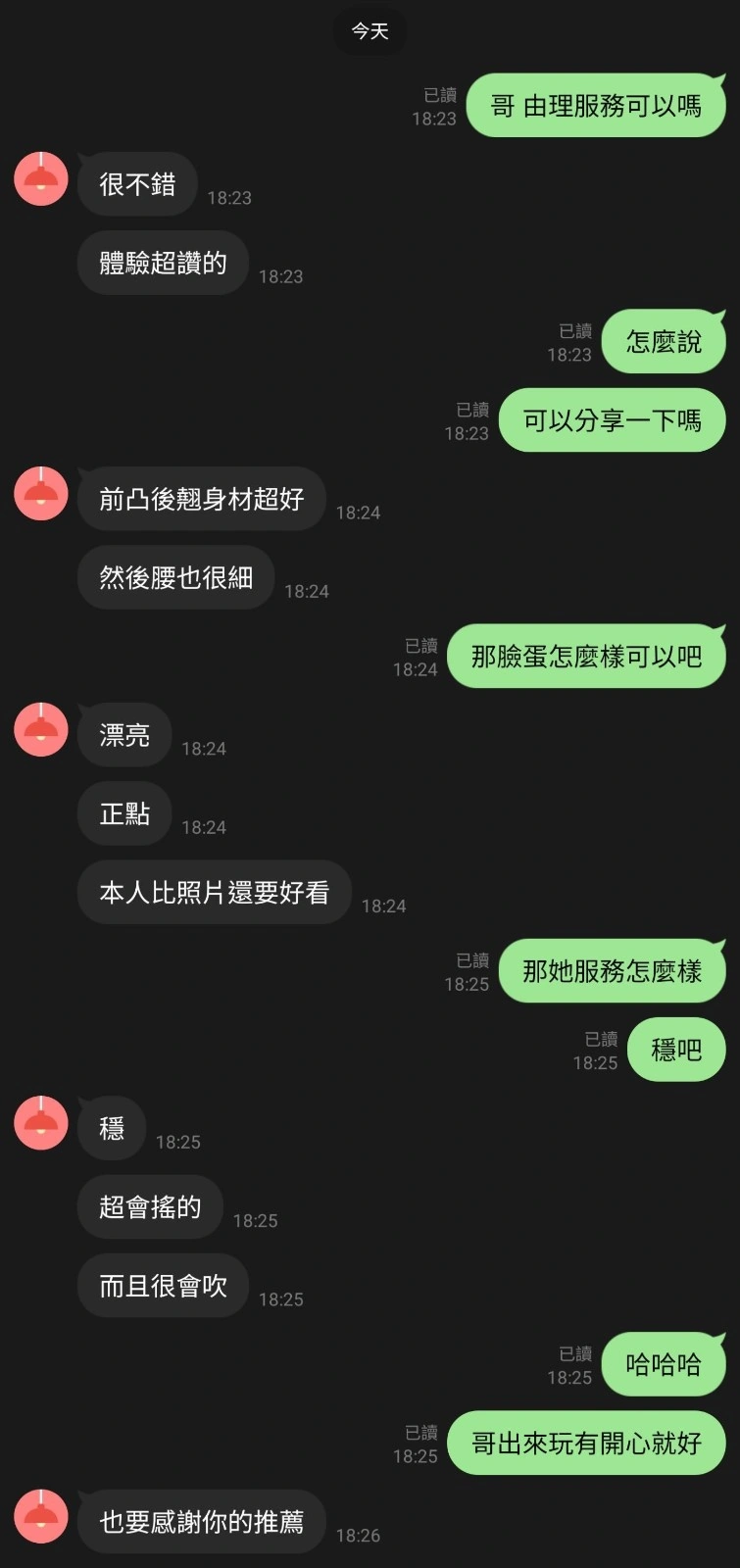Image resolution: width=740 pixels, height=1568 pixels.
Task: View contact avatar next to 穩 message
Action: pos(40,1123)
